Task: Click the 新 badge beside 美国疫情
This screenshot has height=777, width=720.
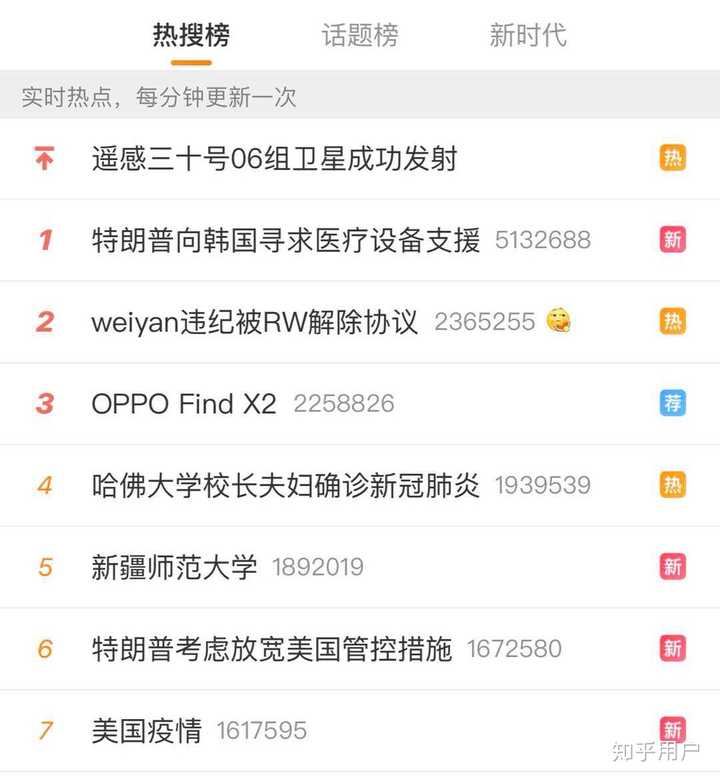Action: (674, 731)
